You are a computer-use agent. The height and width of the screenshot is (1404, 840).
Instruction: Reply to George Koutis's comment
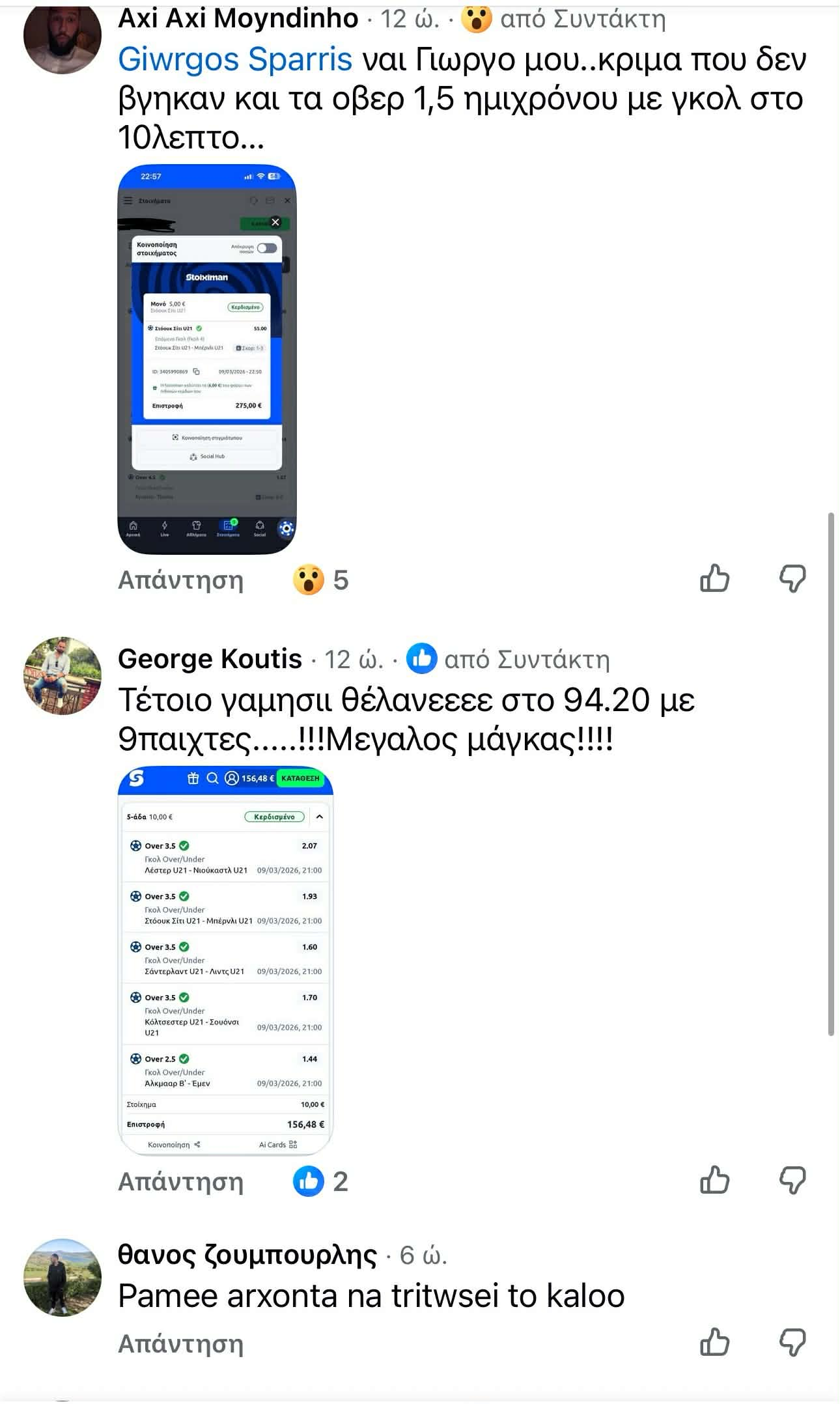pos(180,1181)
